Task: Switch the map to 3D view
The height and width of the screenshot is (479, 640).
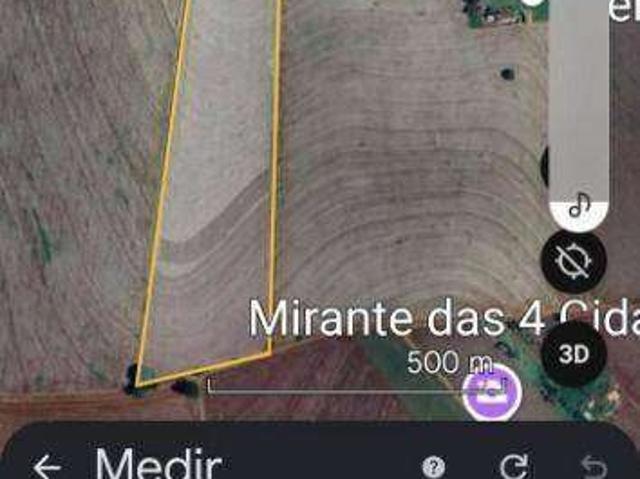Action: [x=573, y=354]
